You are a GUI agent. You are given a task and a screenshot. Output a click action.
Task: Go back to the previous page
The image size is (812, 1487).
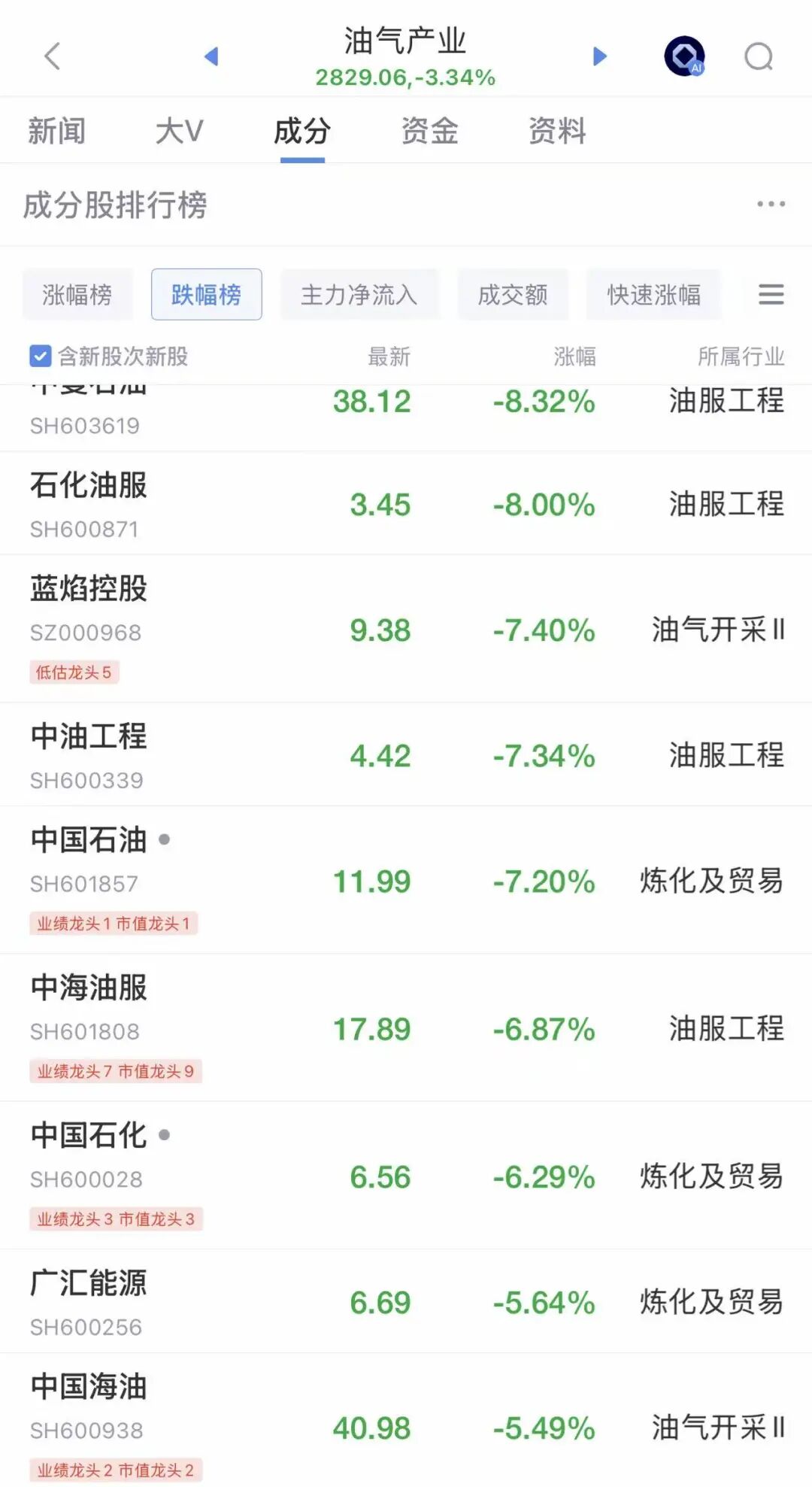pyautogui.click(x=52, y=56)
